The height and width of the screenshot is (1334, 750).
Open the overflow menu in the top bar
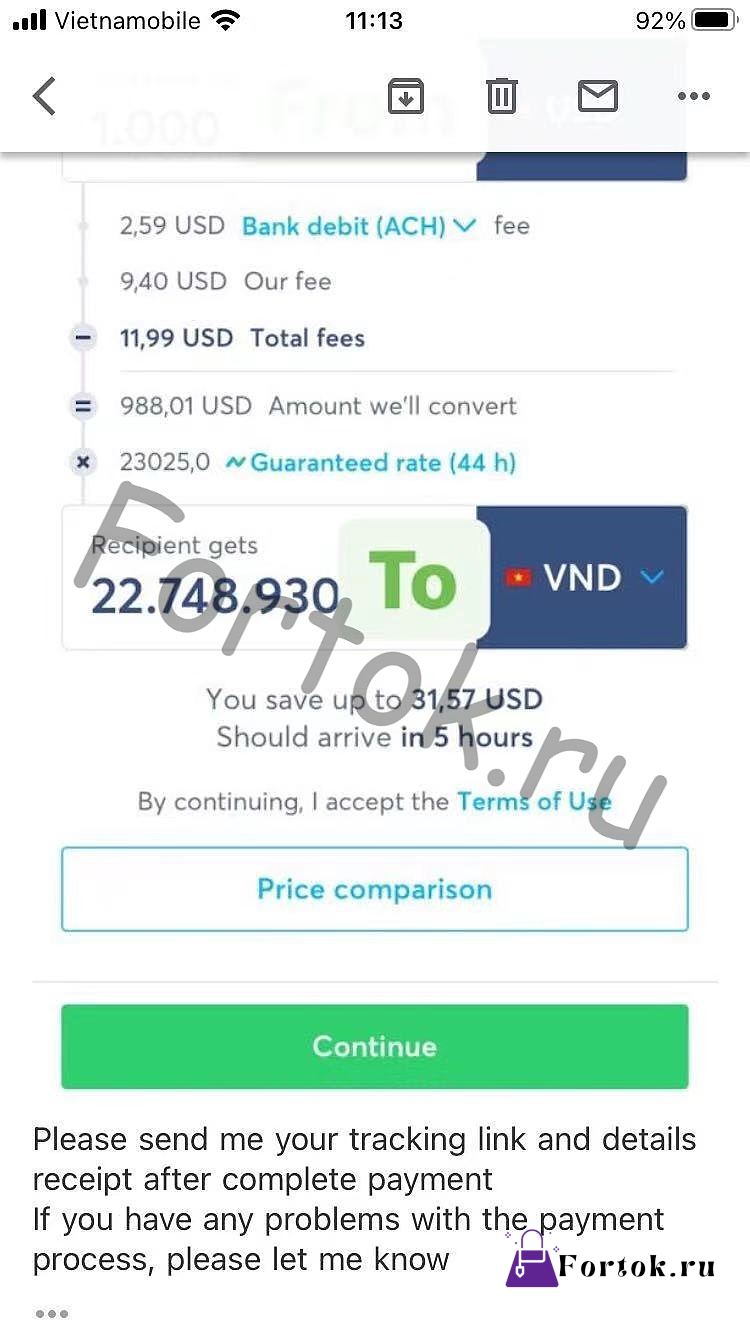pos(693,96)
